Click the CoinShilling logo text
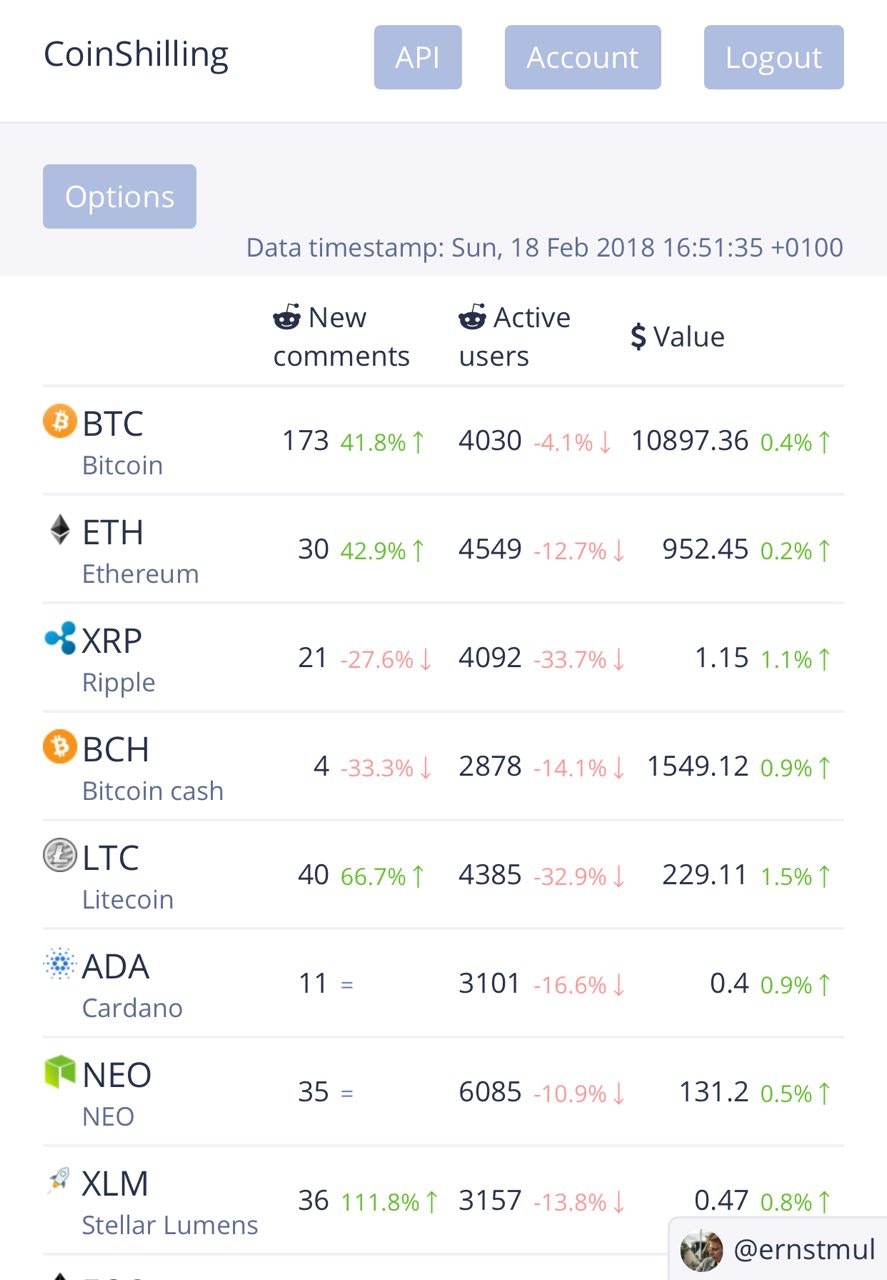Screen dimensions: 887x1280 pos(136,54)
